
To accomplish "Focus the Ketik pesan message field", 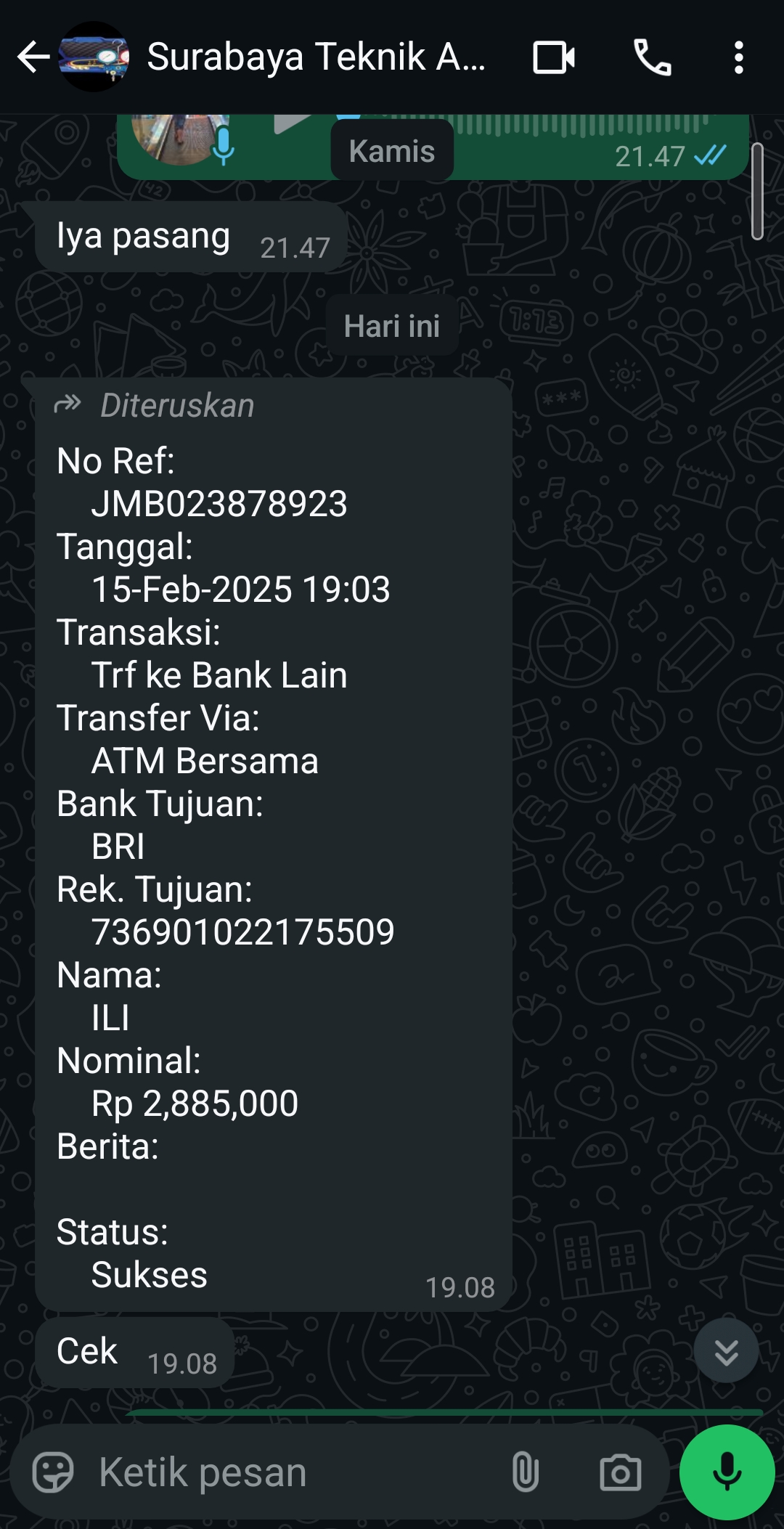I will (x=290, y=1473).
